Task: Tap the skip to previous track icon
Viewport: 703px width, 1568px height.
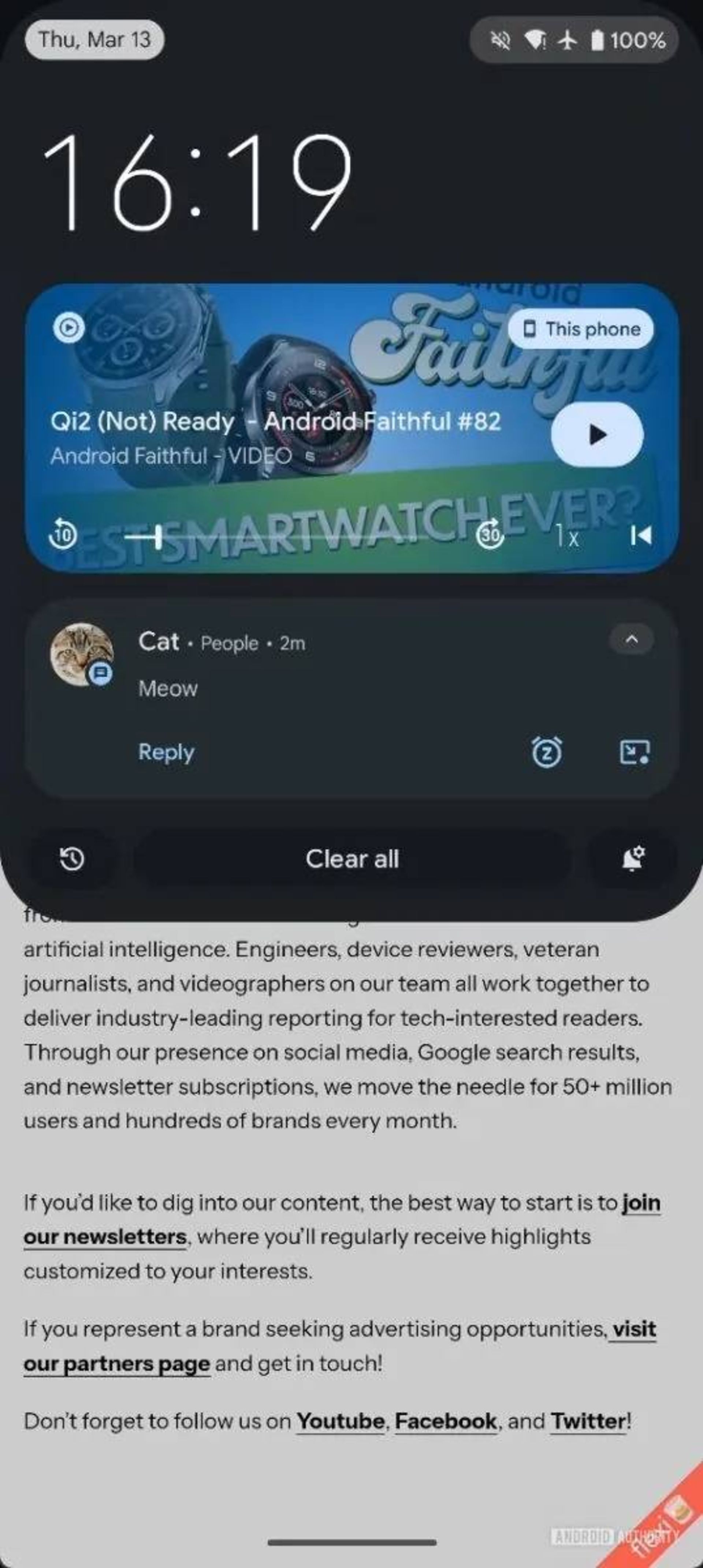Action: click(x=640, y=535)
